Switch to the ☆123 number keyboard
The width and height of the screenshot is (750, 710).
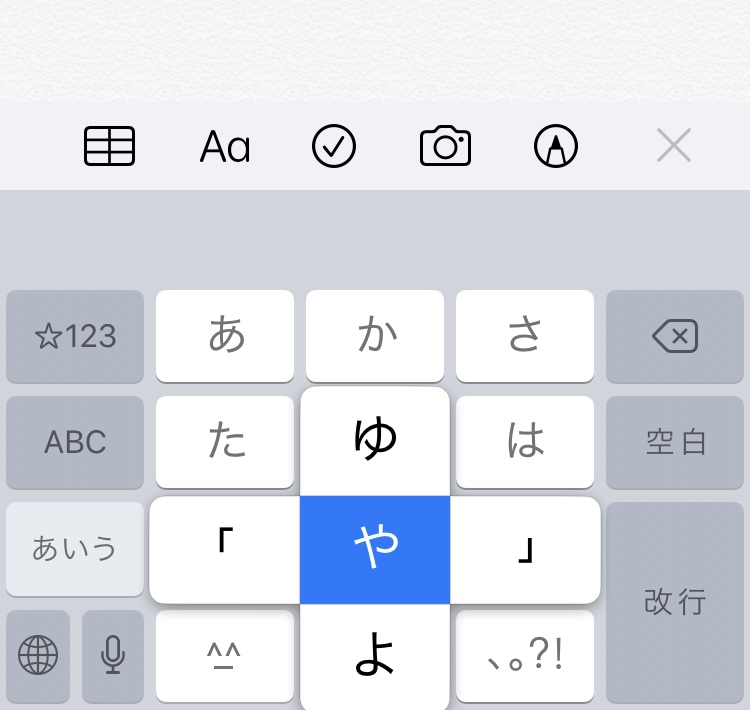click(75, 337)
